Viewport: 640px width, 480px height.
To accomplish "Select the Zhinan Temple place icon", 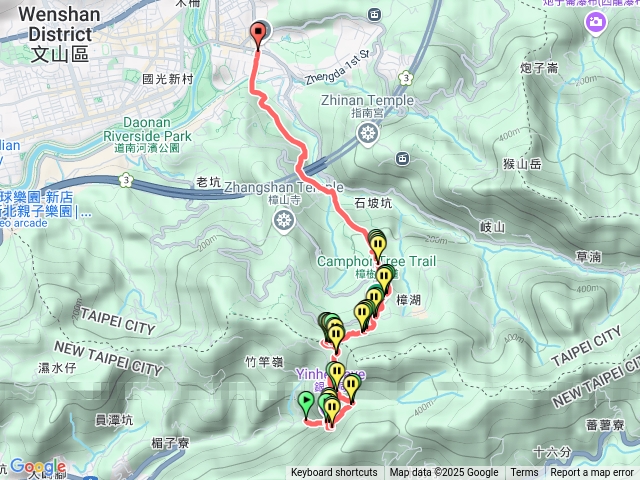I will [369, 132].
